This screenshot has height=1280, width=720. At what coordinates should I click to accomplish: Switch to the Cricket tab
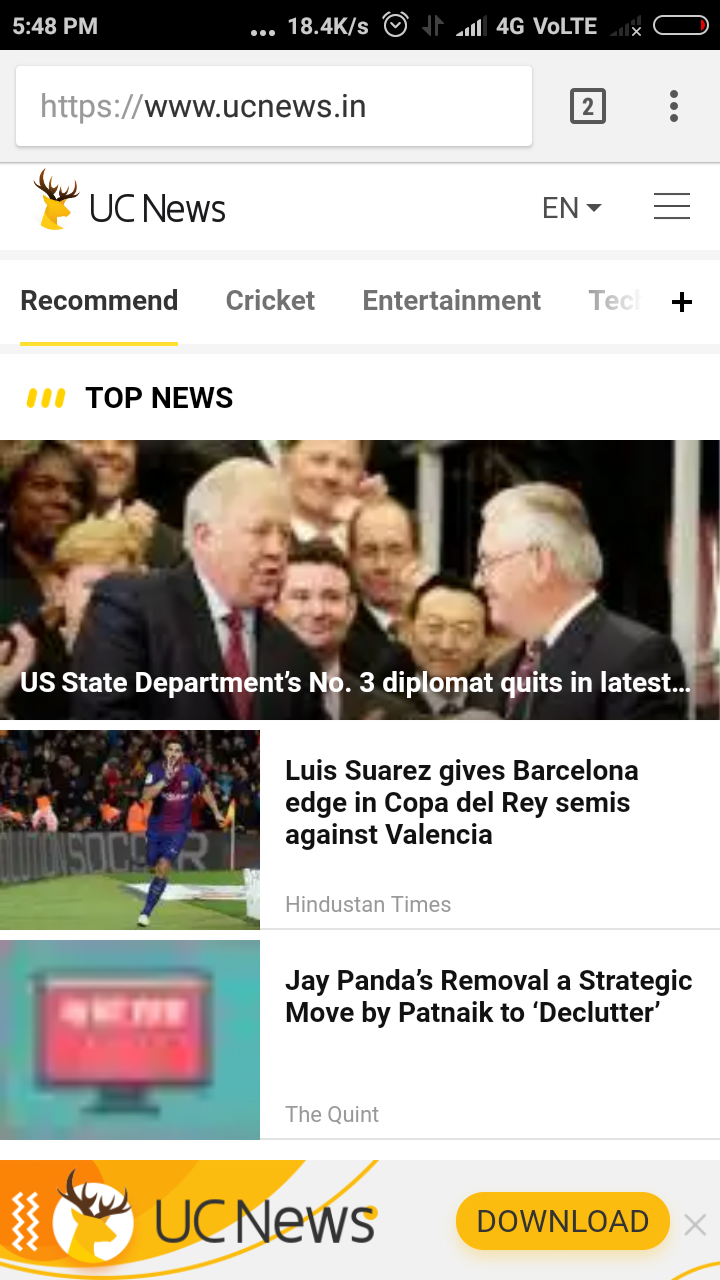270,301
